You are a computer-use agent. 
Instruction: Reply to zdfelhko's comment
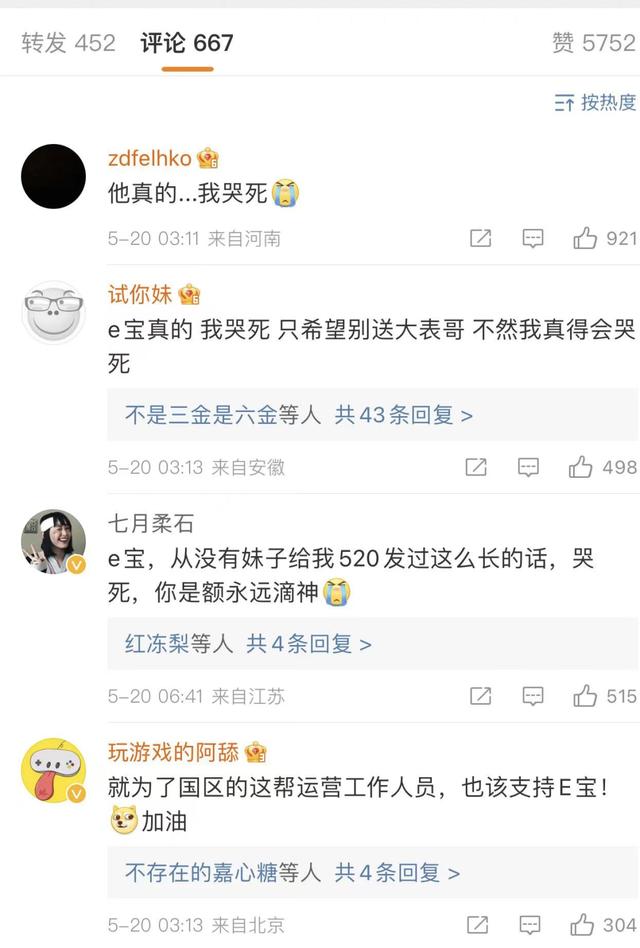pyautogui.click(x=533, y=238)
